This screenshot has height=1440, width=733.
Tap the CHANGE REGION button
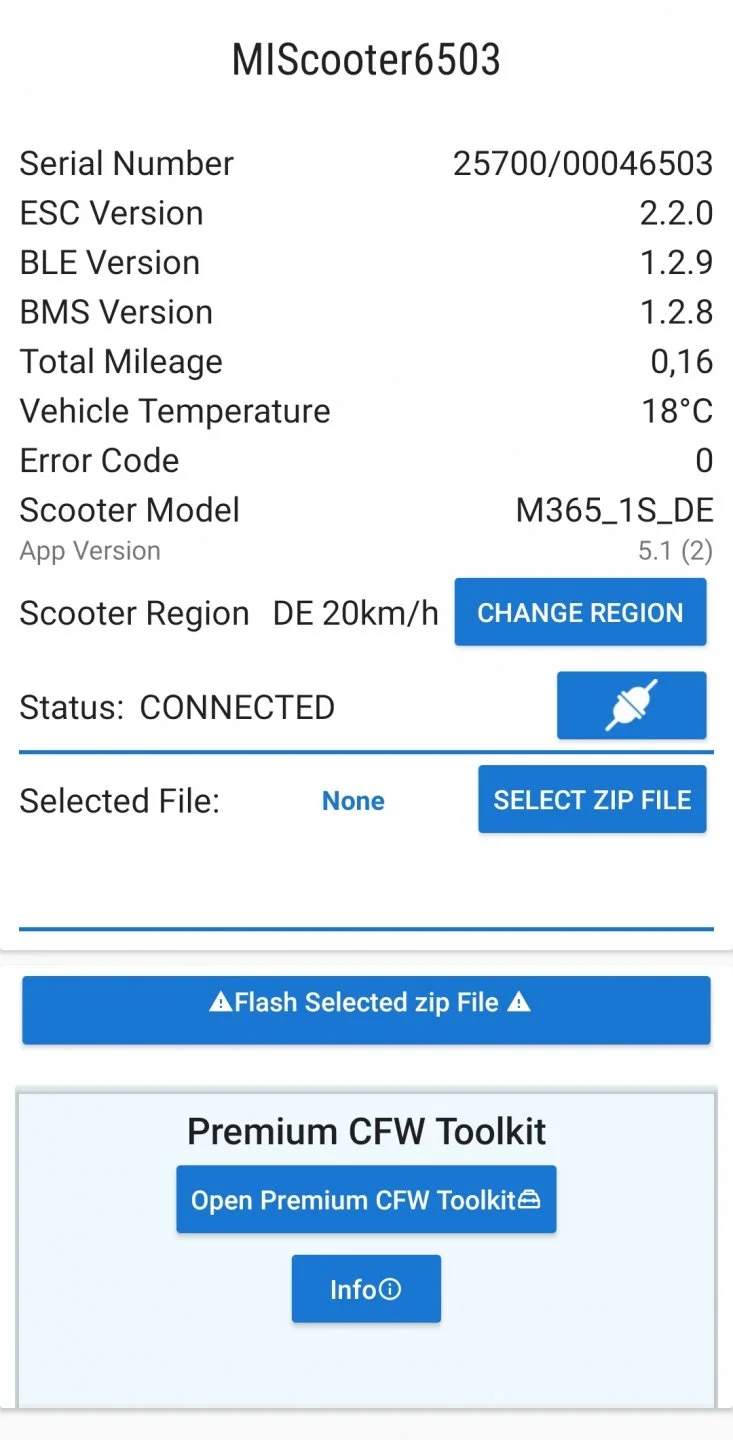pyautogui.click(x=580, y=612)
